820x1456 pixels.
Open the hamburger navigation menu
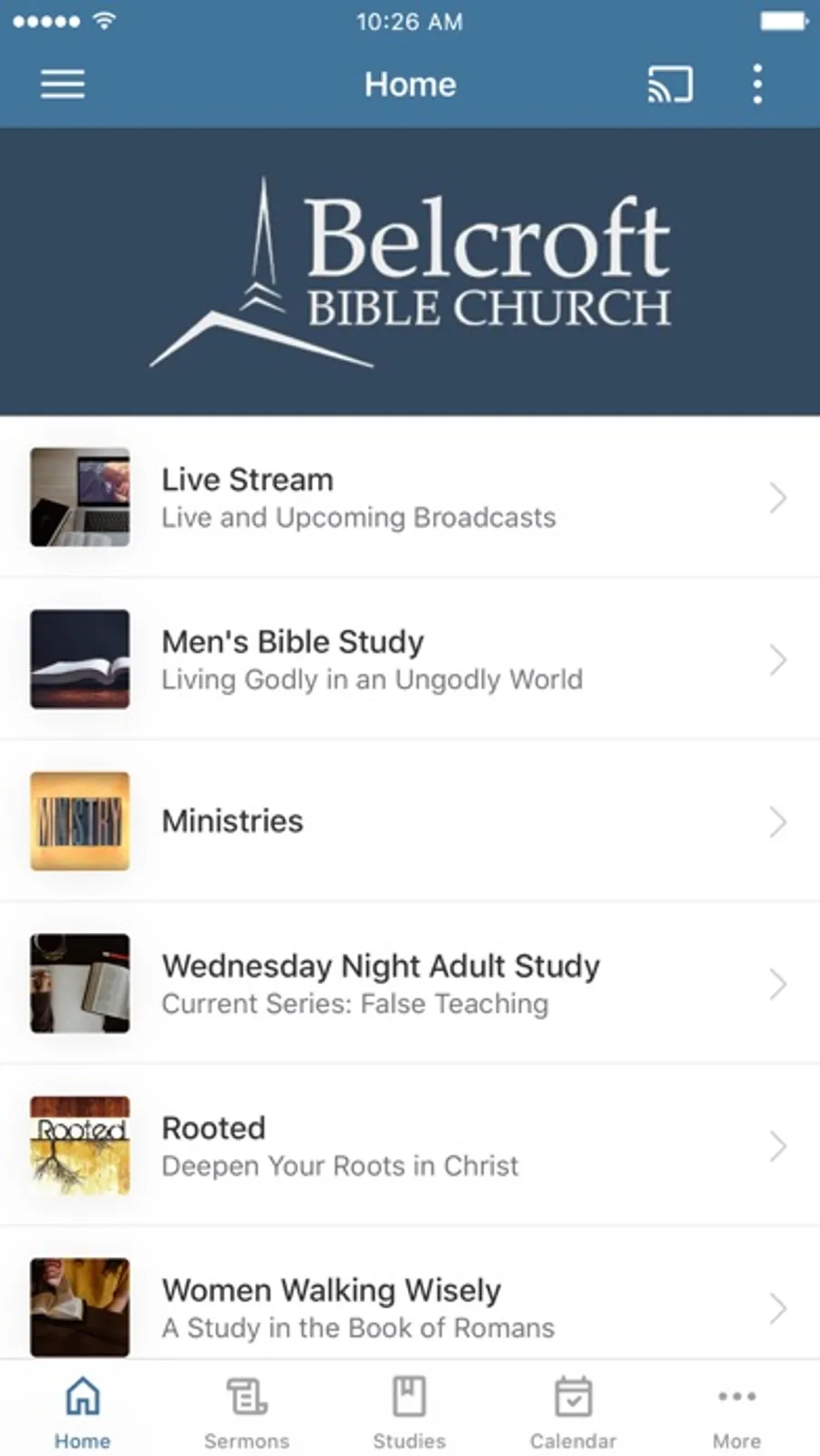coord(62,85)
